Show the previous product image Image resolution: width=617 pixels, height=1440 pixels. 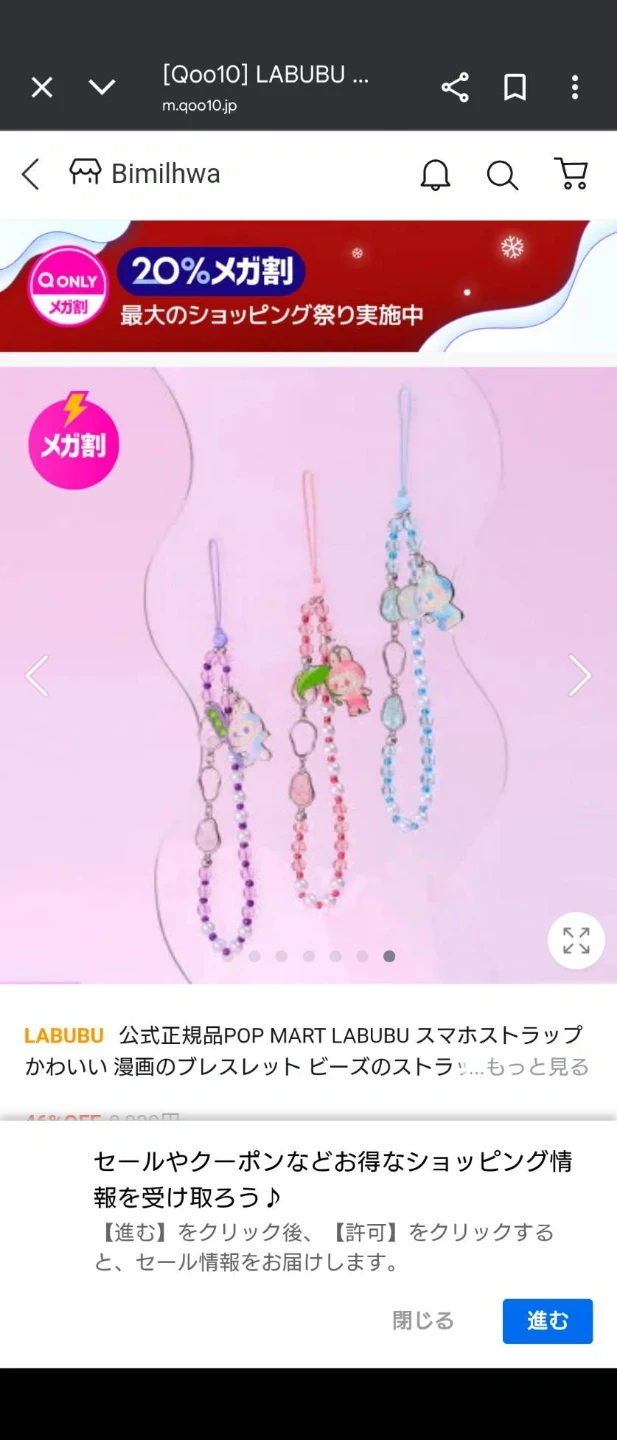tap(37, 676)
